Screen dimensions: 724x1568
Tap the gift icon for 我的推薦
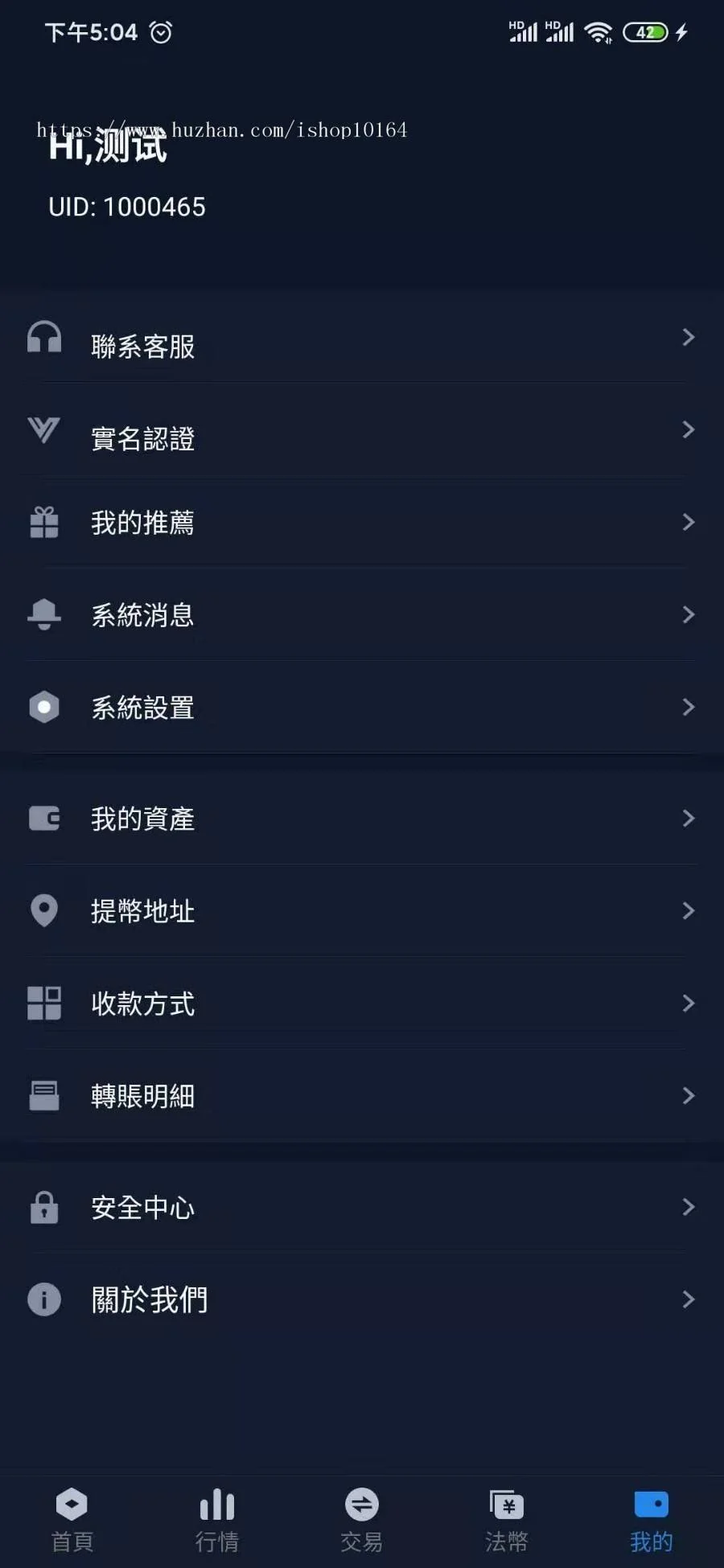[x=44, y=523]
